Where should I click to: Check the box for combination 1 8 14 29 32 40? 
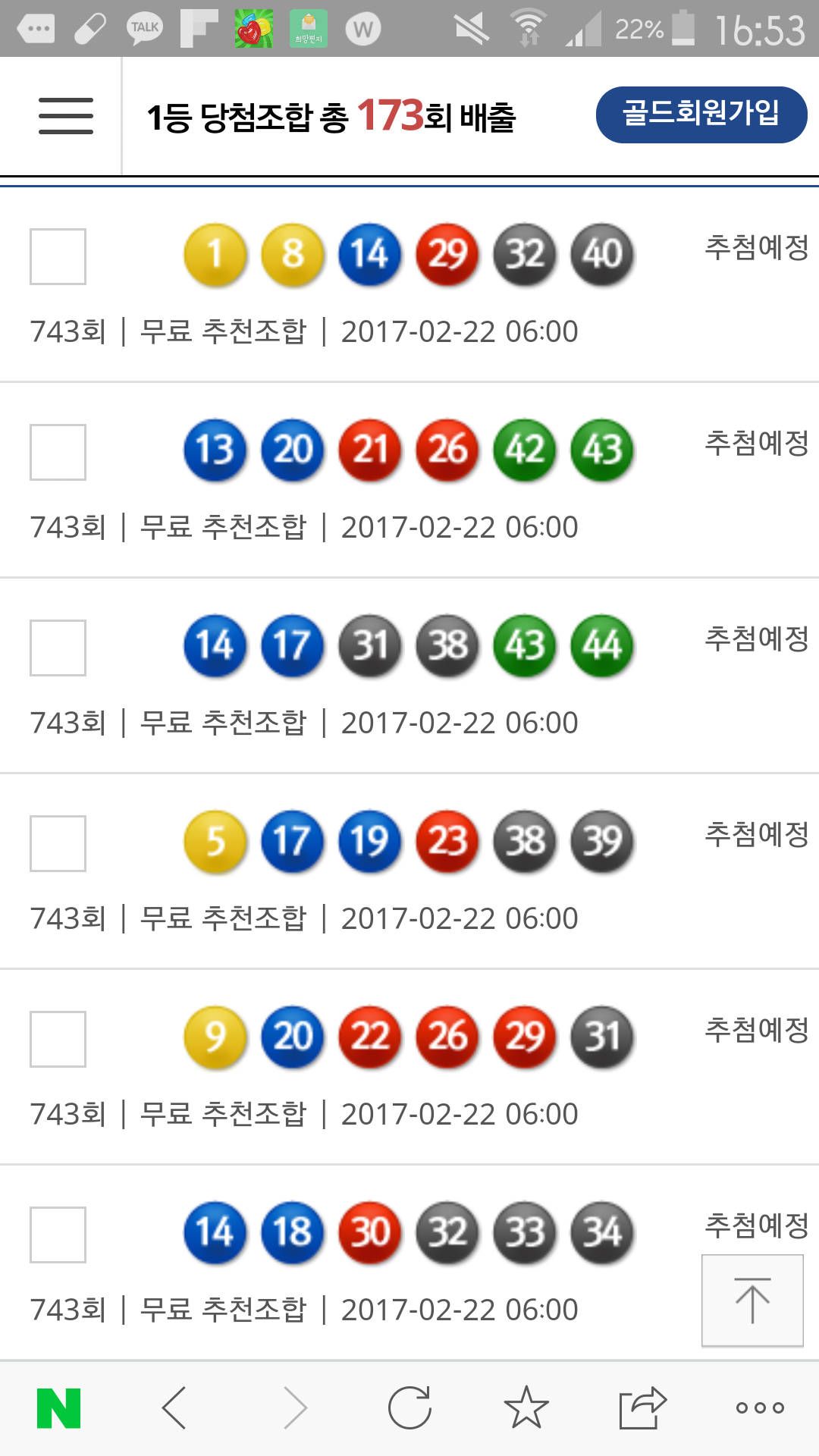coord(58,256)
